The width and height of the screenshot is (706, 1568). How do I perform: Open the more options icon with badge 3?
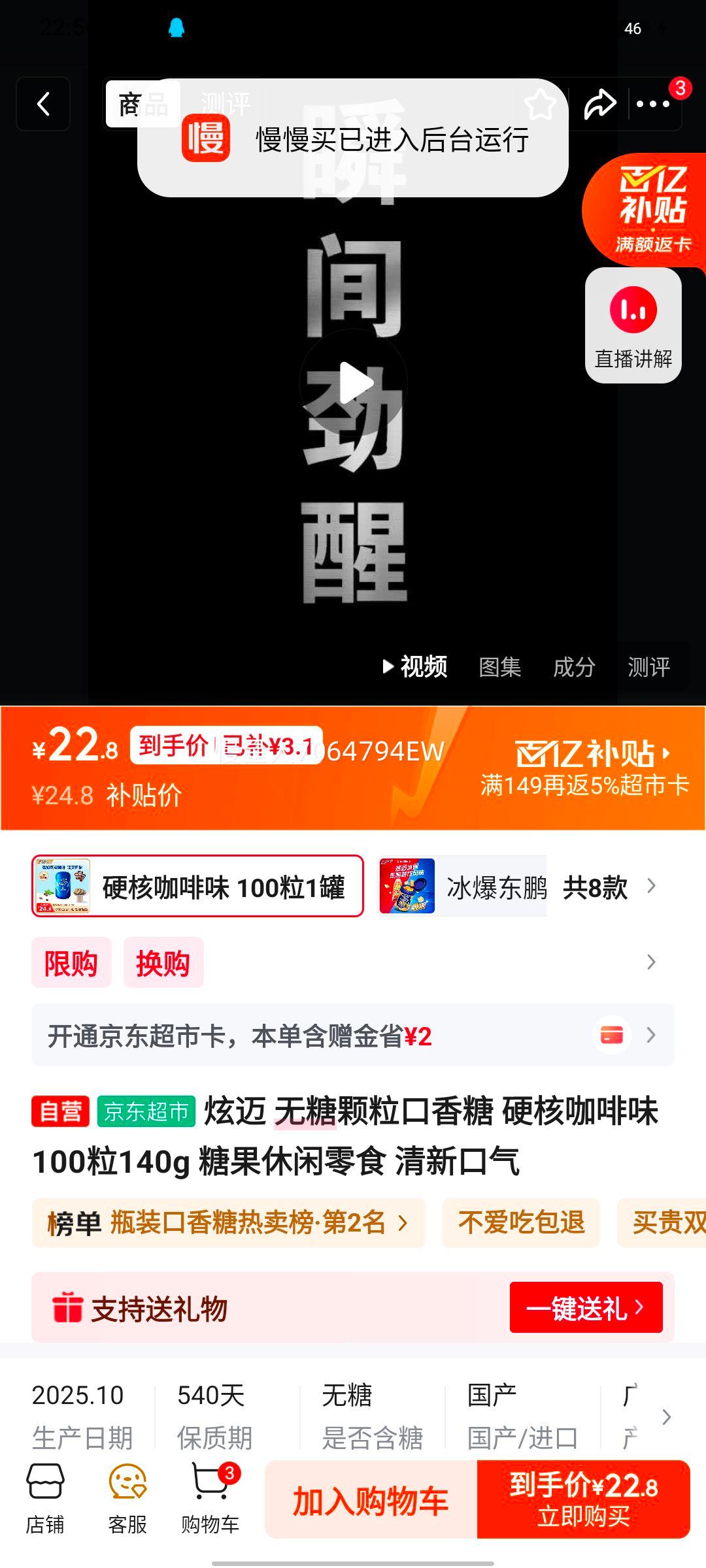[654, 105]
